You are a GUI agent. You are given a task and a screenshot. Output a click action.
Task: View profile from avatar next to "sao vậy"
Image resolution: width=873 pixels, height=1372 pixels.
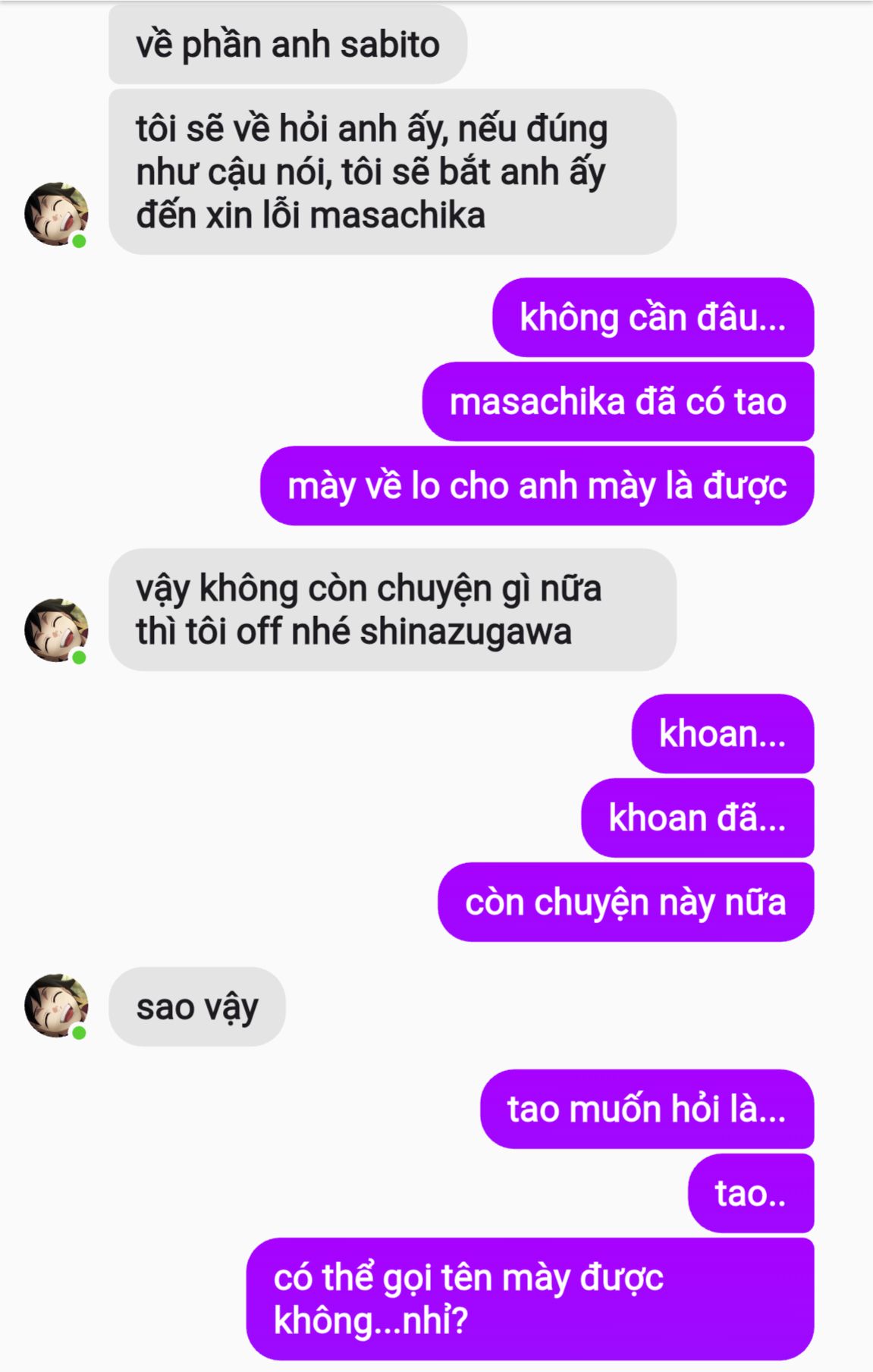56,1006
